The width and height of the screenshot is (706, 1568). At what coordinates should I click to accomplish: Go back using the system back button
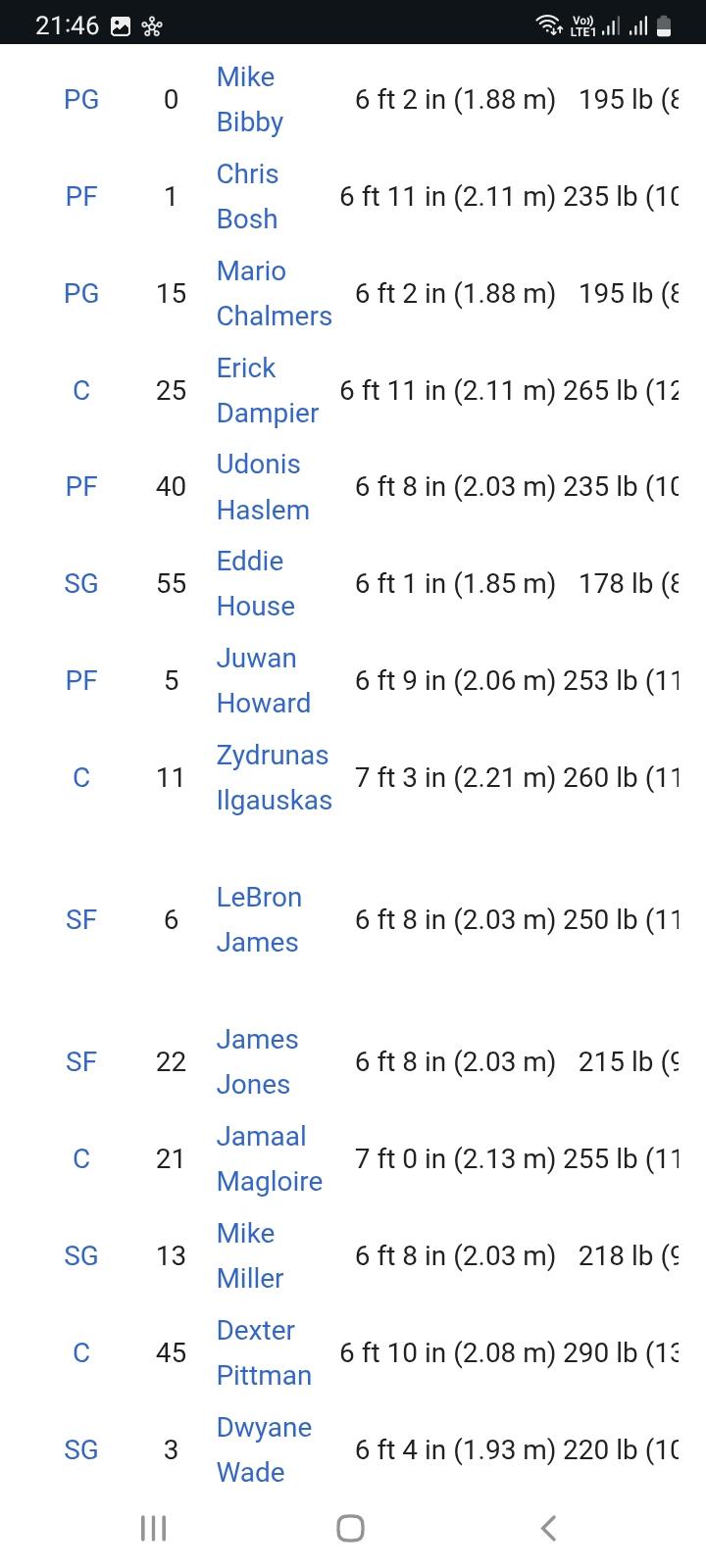pos(549,1527)
